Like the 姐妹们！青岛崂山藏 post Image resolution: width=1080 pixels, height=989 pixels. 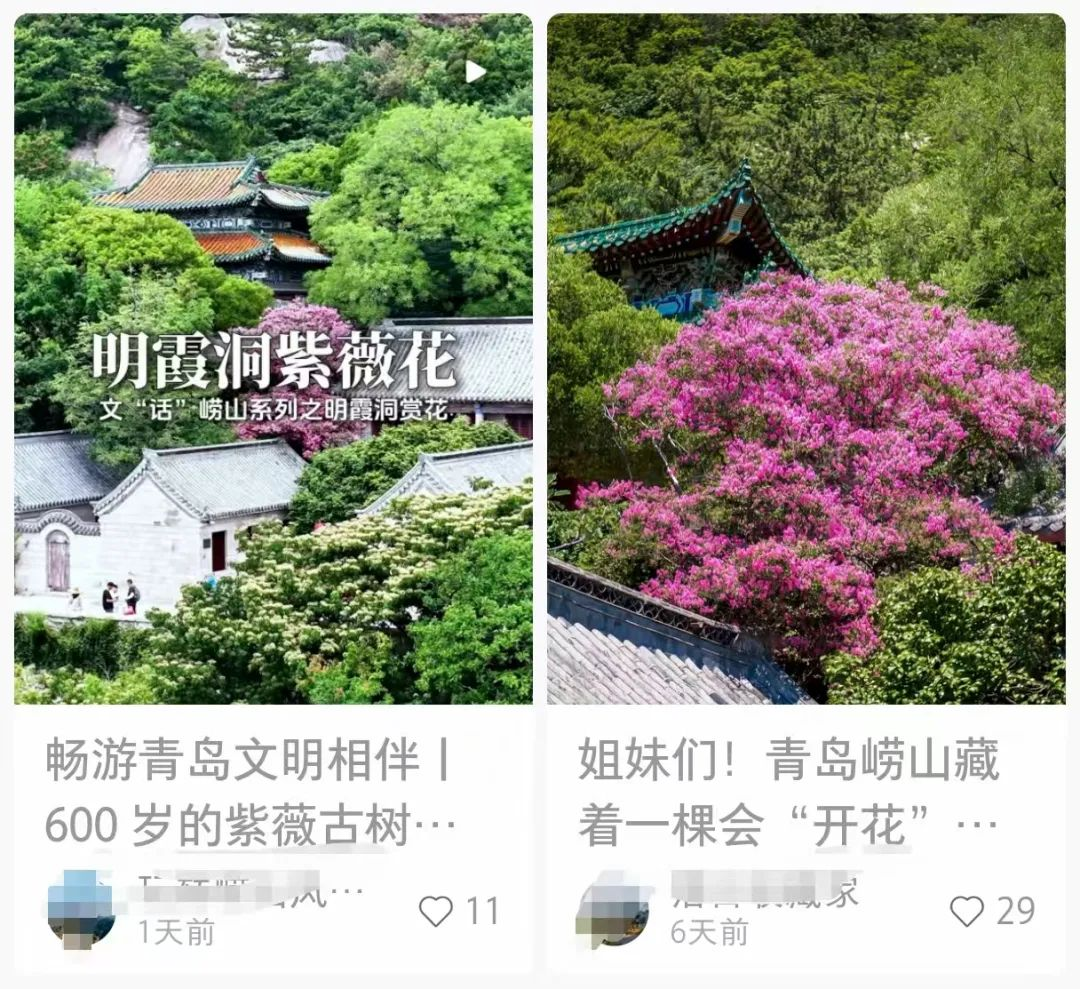(967, 911)
